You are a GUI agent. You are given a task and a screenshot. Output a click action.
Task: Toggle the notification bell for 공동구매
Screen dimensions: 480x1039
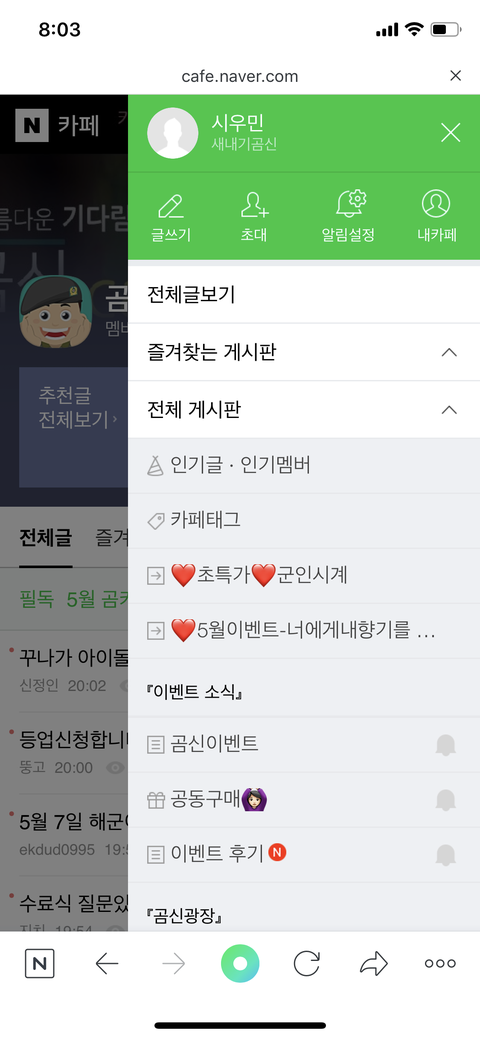click(x=446, y=800)
